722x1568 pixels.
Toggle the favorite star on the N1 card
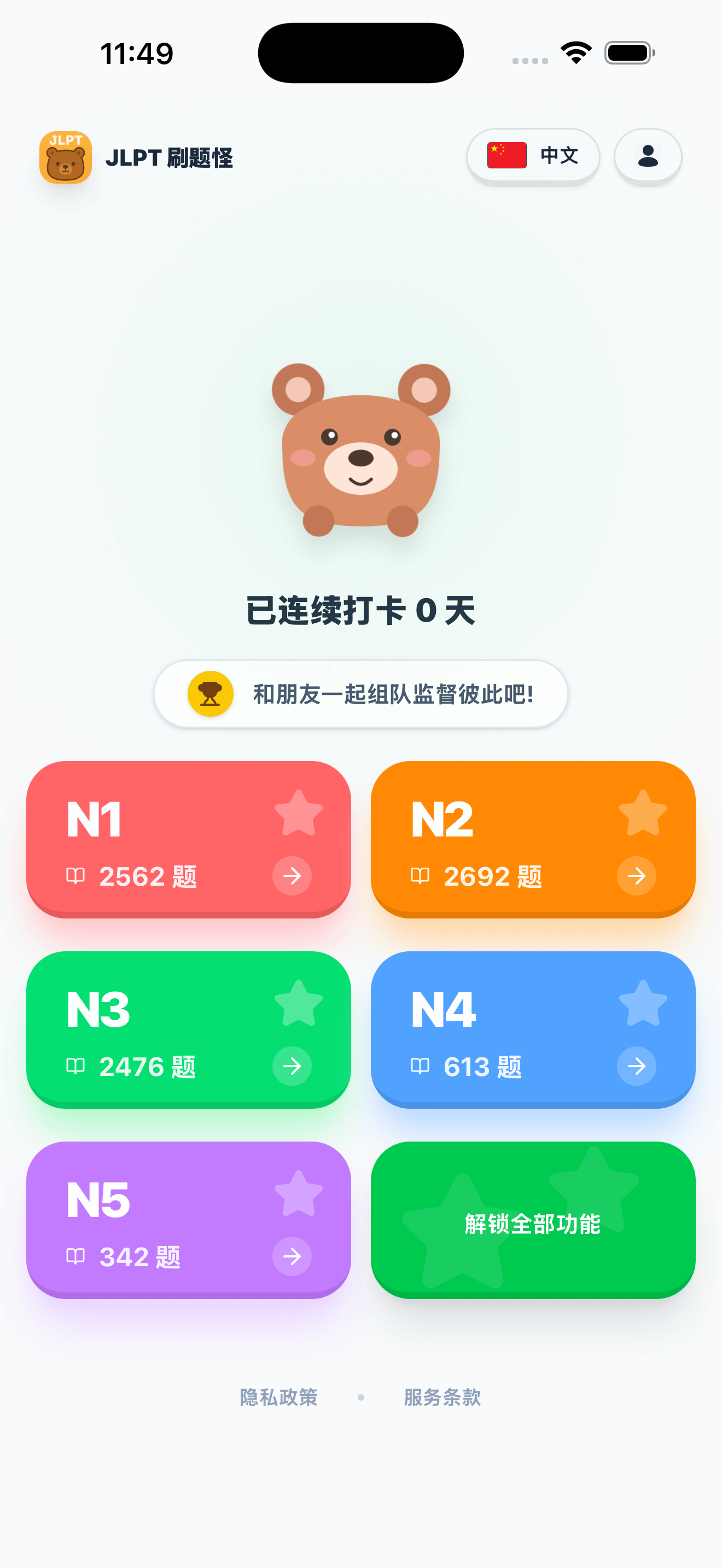tap(299, 815)
